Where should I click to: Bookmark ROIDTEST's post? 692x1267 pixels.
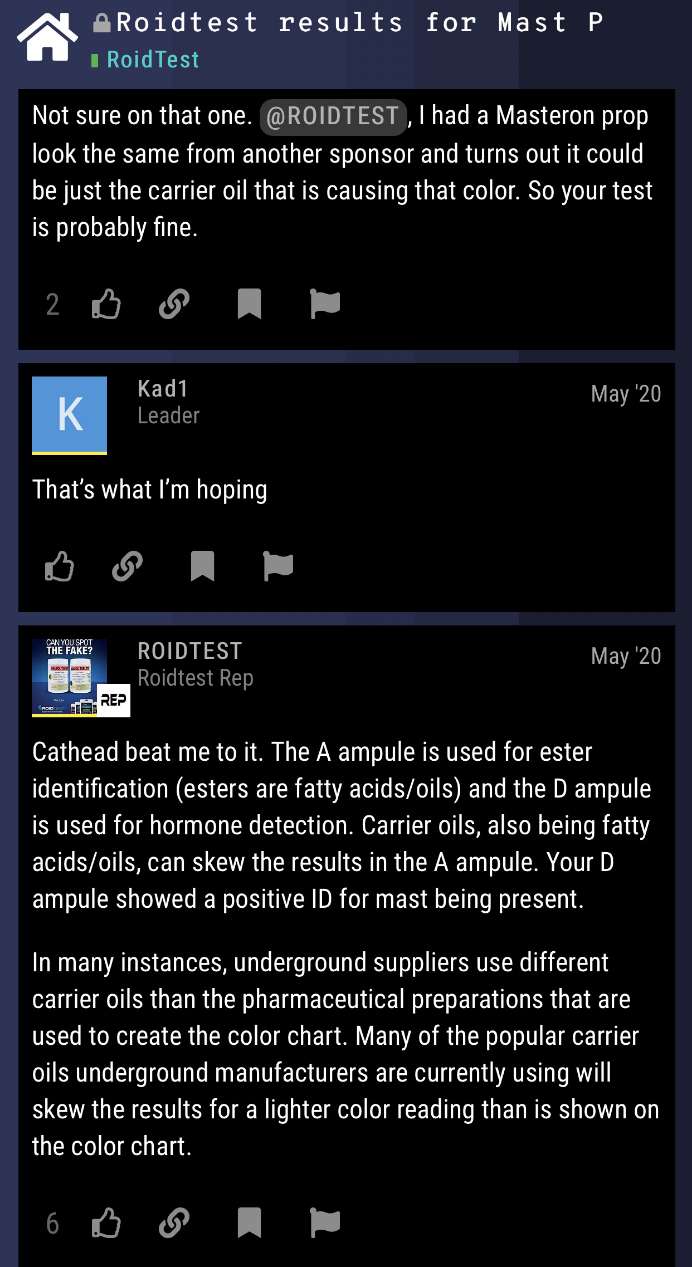coord(249,1222)
